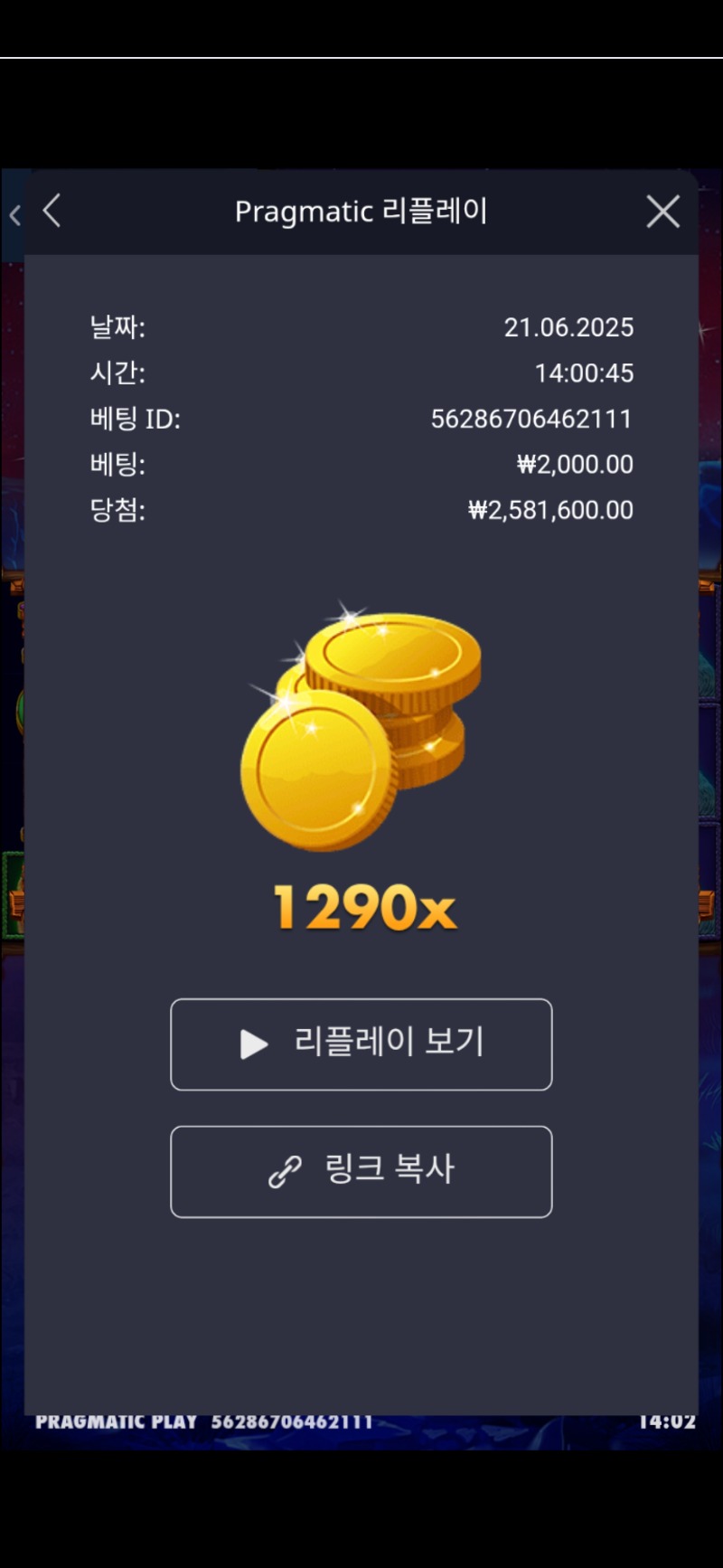Copy the replay link with 링크 복사
The width and height of the screenshot is (723, 1568).
(361, 1171)
